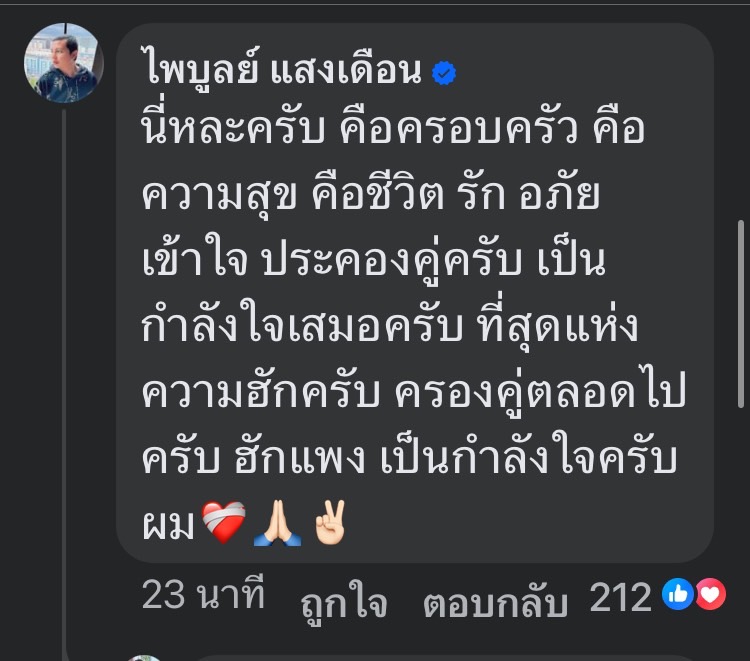
Task: Reply to the comment with ตอบกลับ
Action: 495,602
